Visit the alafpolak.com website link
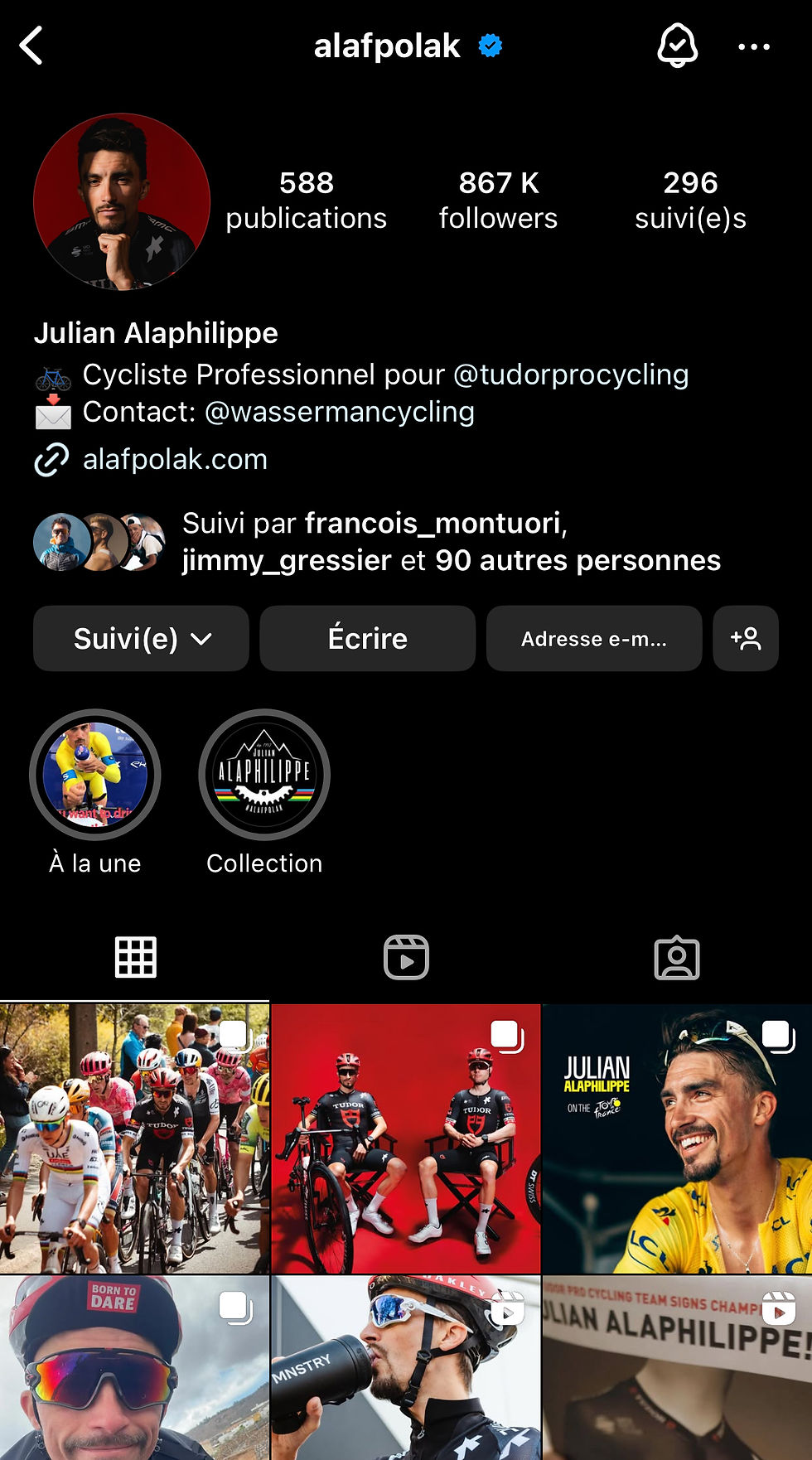The width and height of the screenshot is (812, 1460). (x=175, y=459)
